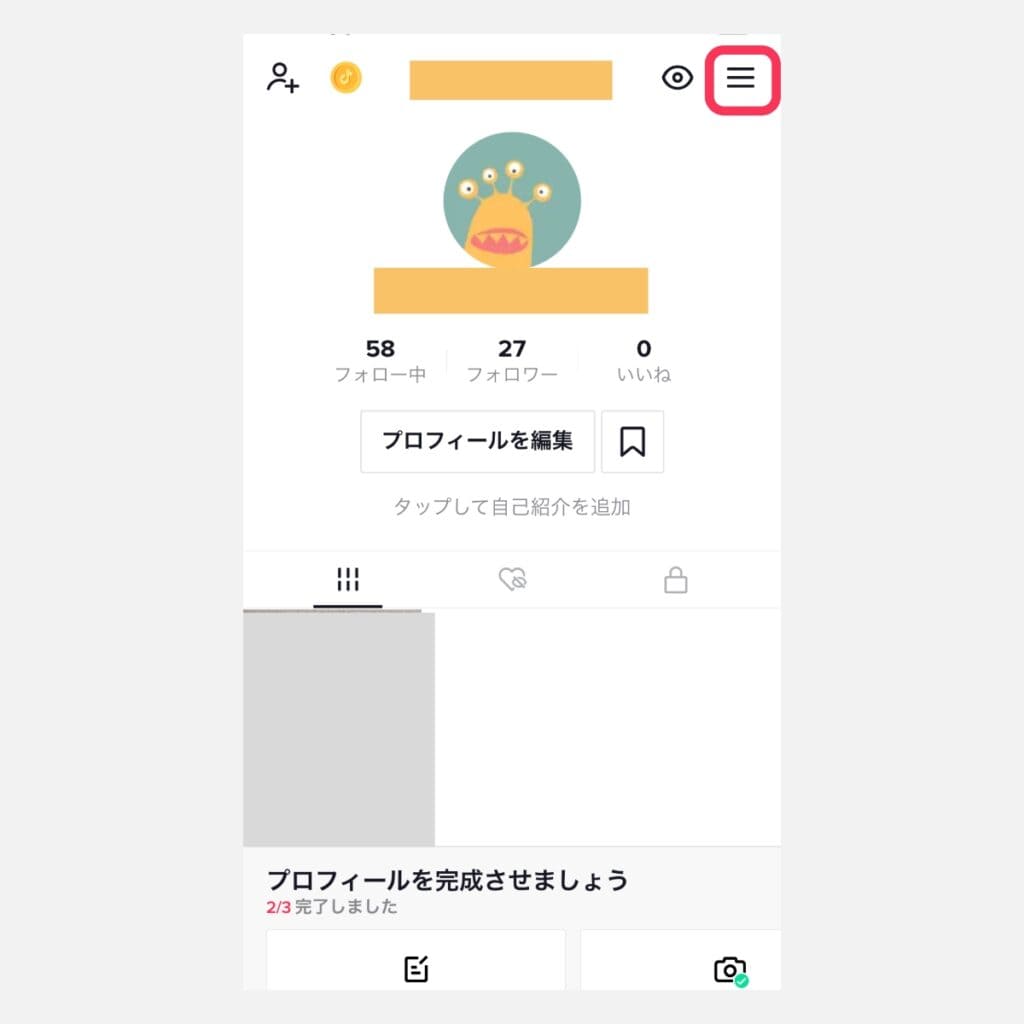Tap the monster profile avatar
1024x1024 pixels.
[x=511, y=200]
